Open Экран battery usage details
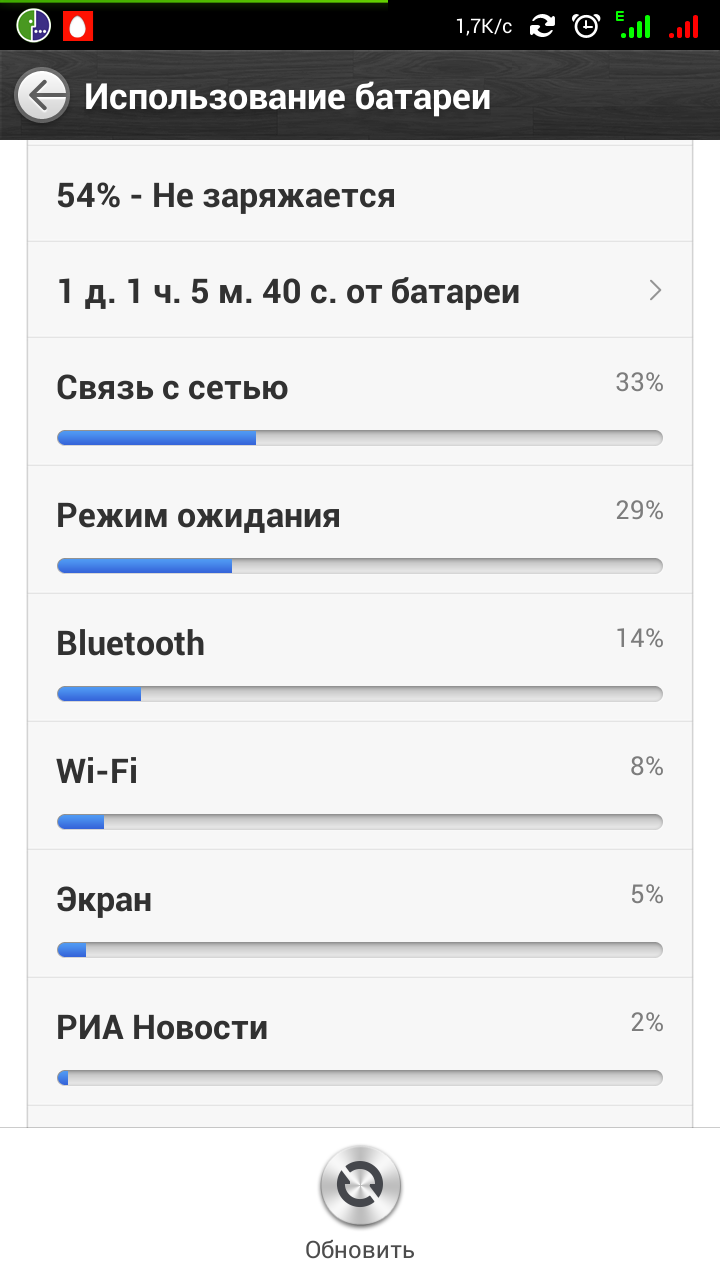Screen dimensions: 720x1280 (360, 914)
